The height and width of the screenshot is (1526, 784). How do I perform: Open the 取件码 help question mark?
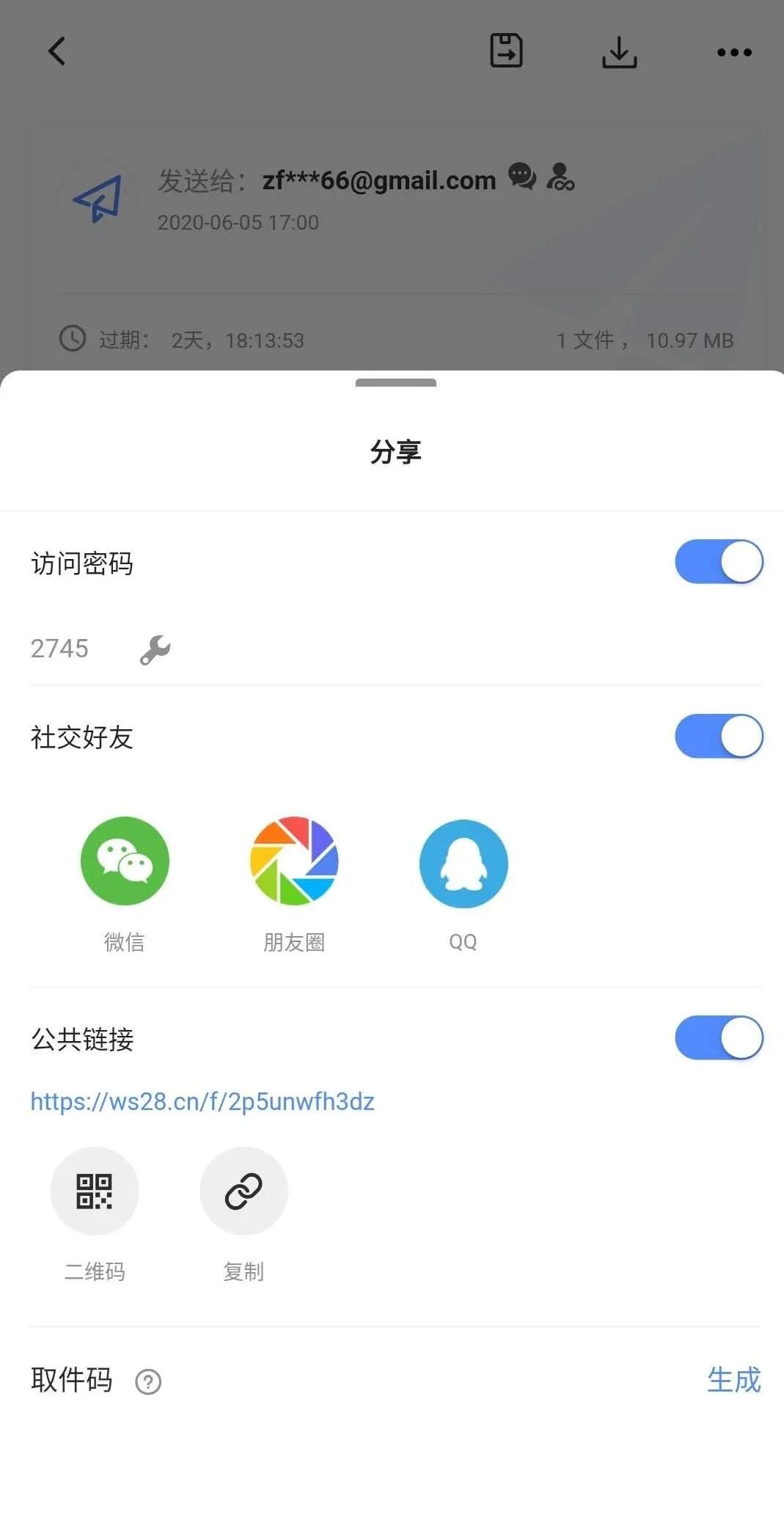coord(148,1382)
